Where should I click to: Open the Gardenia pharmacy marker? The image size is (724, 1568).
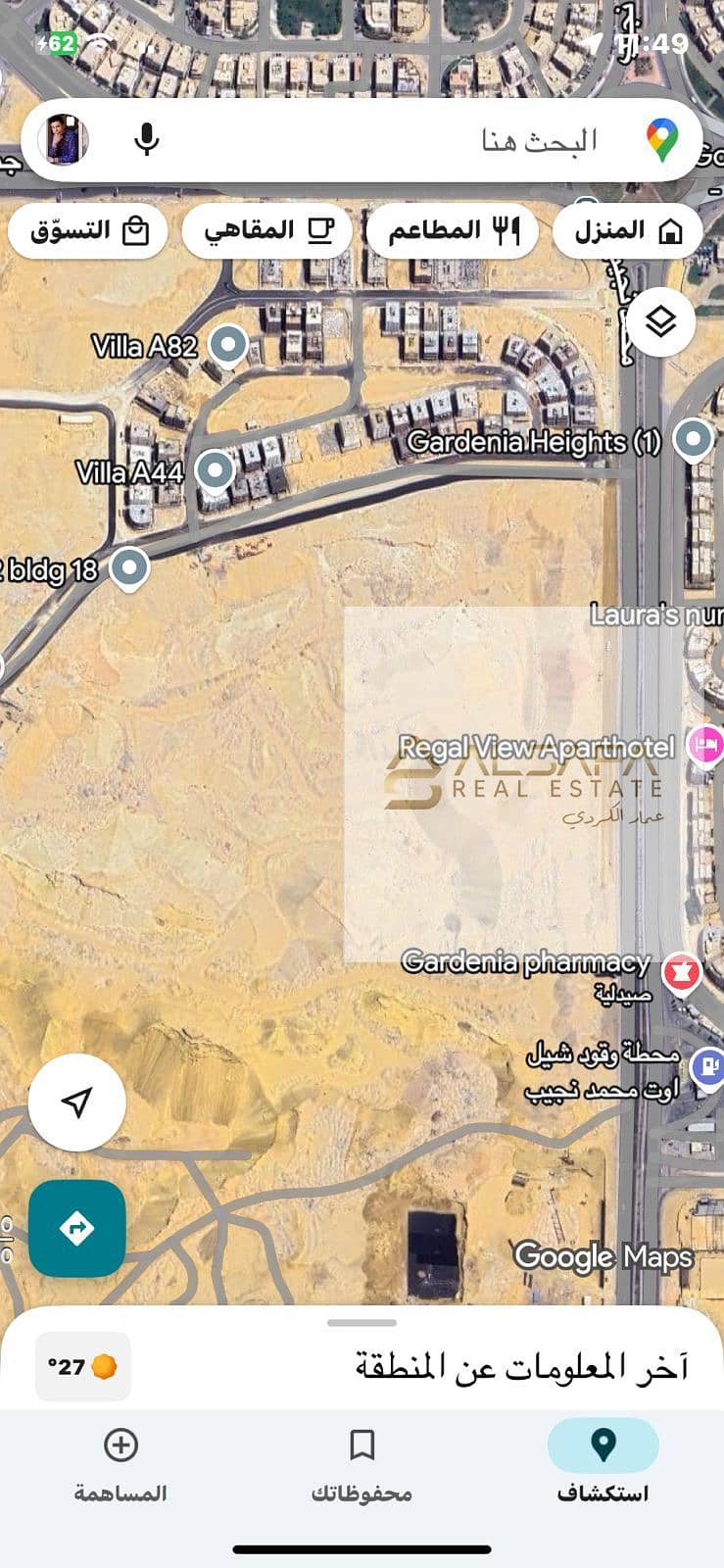pyautogui.click(x=681, y=973)
